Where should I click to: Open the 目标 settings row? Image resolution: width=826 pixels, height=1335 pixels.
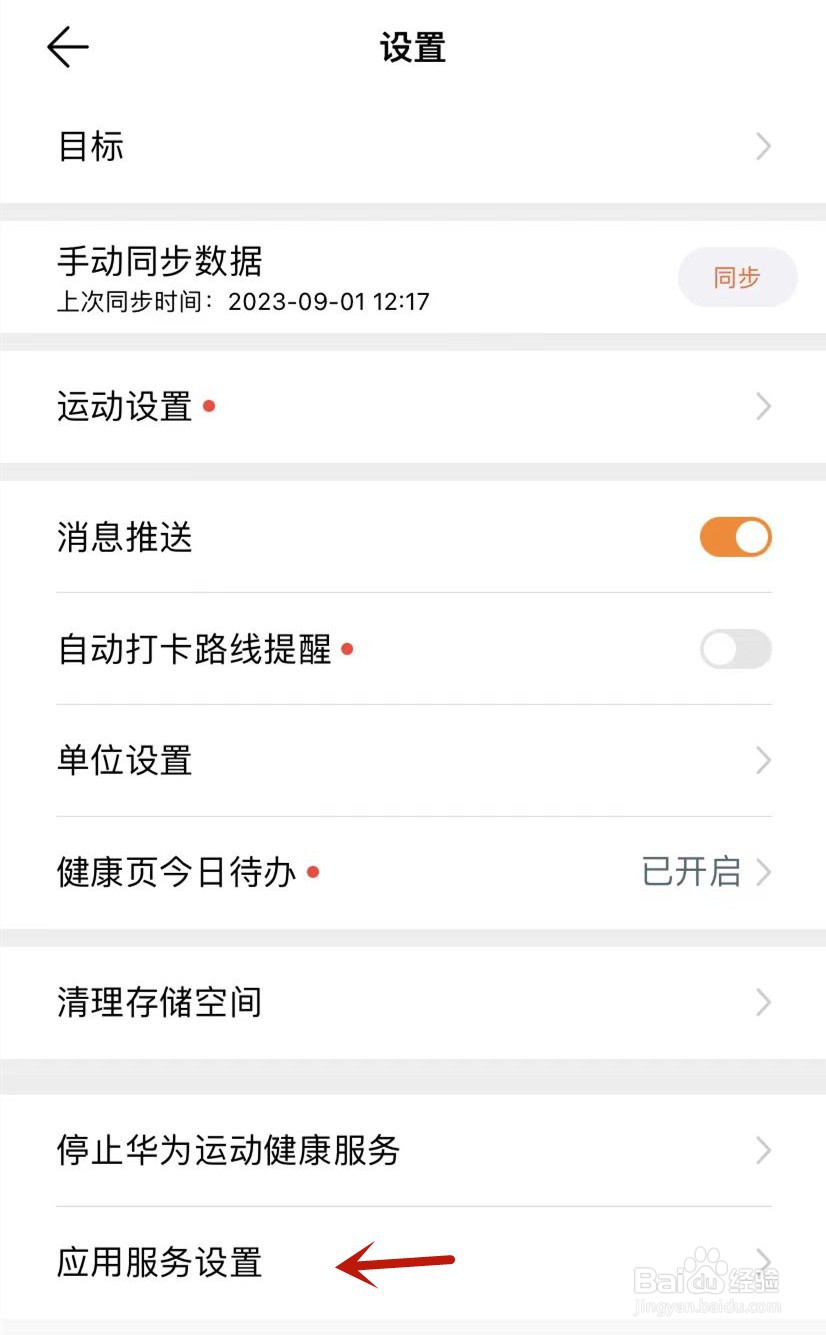413,147
